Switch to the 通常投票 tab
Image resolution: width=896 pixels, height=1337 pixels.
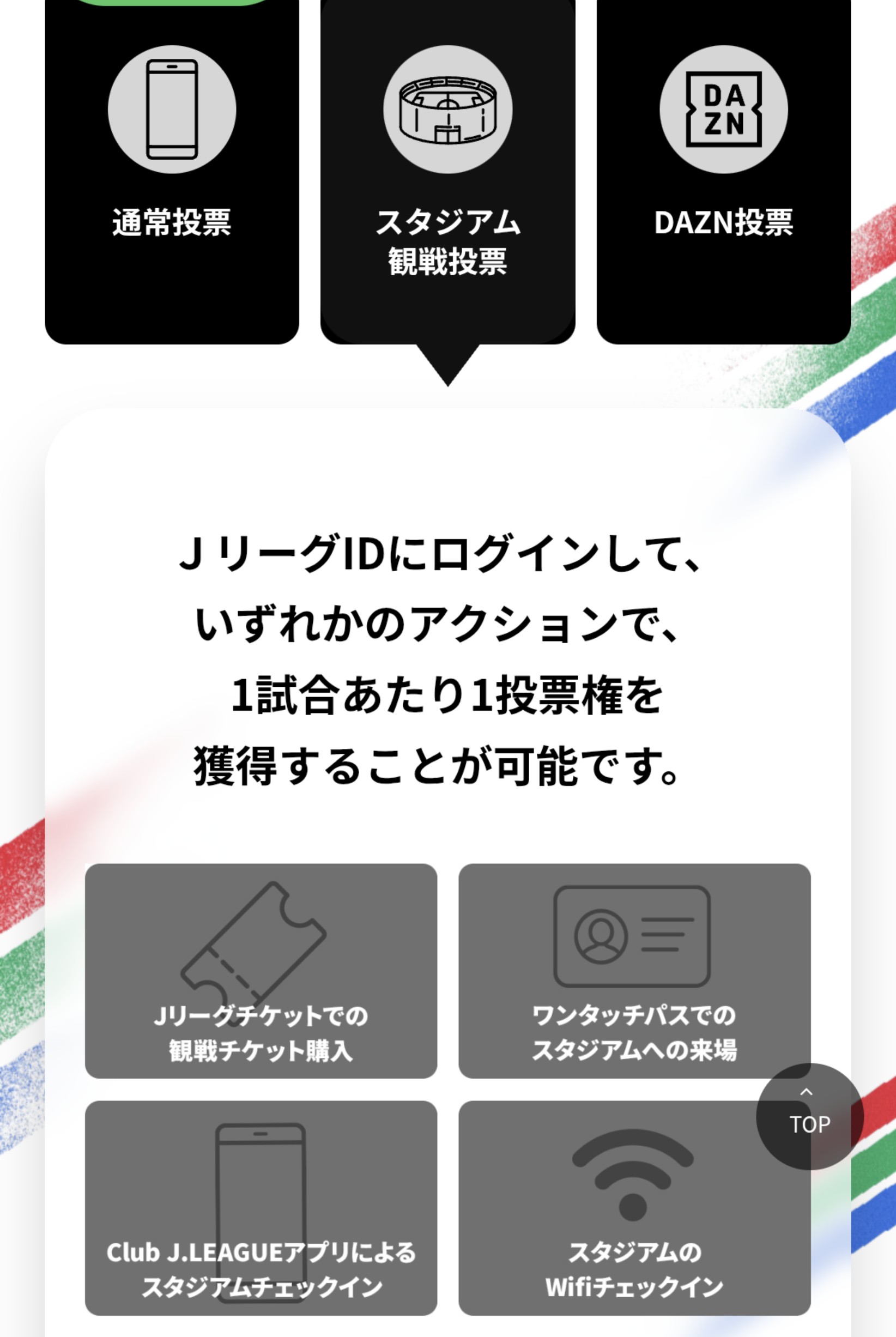[172, 171]
